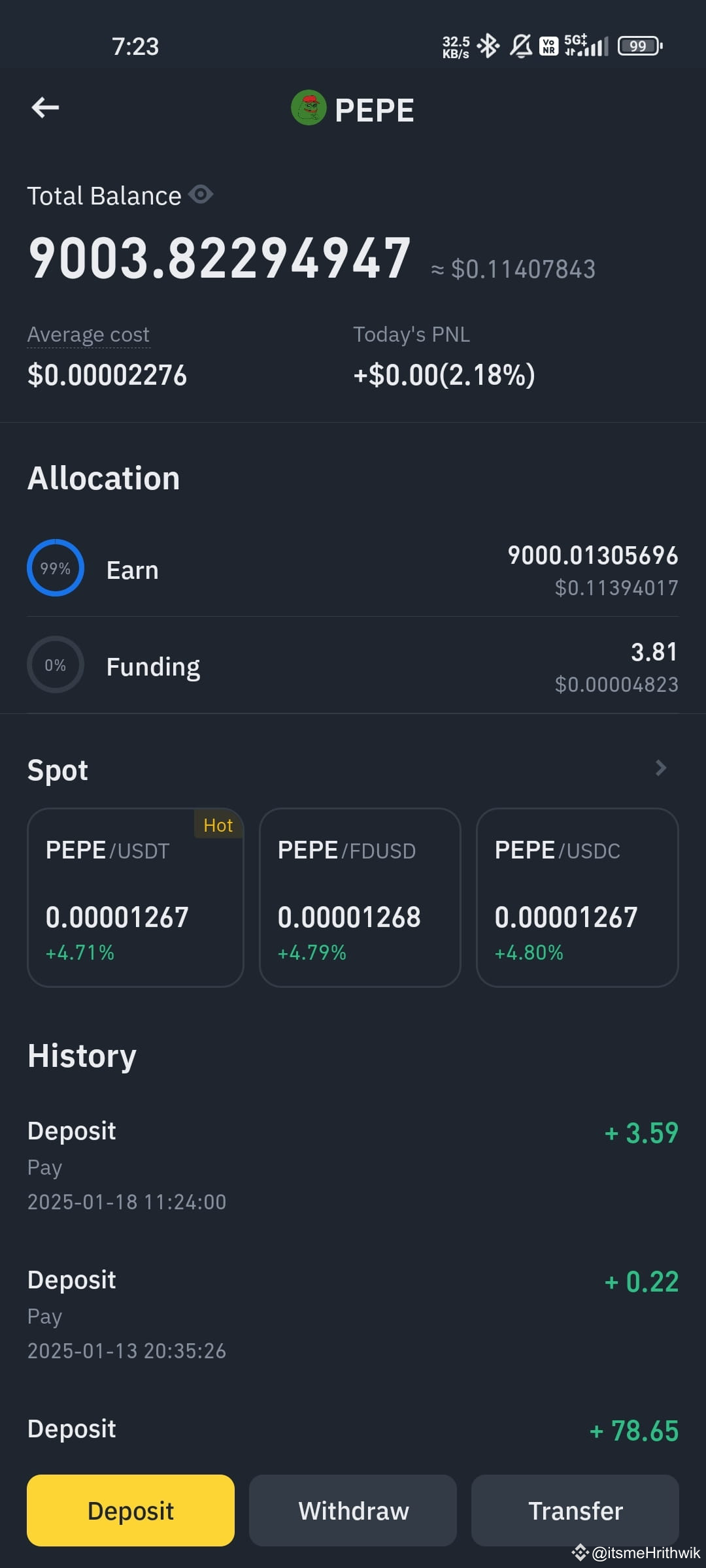Screen dimensions: 706x1568
Task: Tap the Withdraw button
Action: coord(352,1511)
